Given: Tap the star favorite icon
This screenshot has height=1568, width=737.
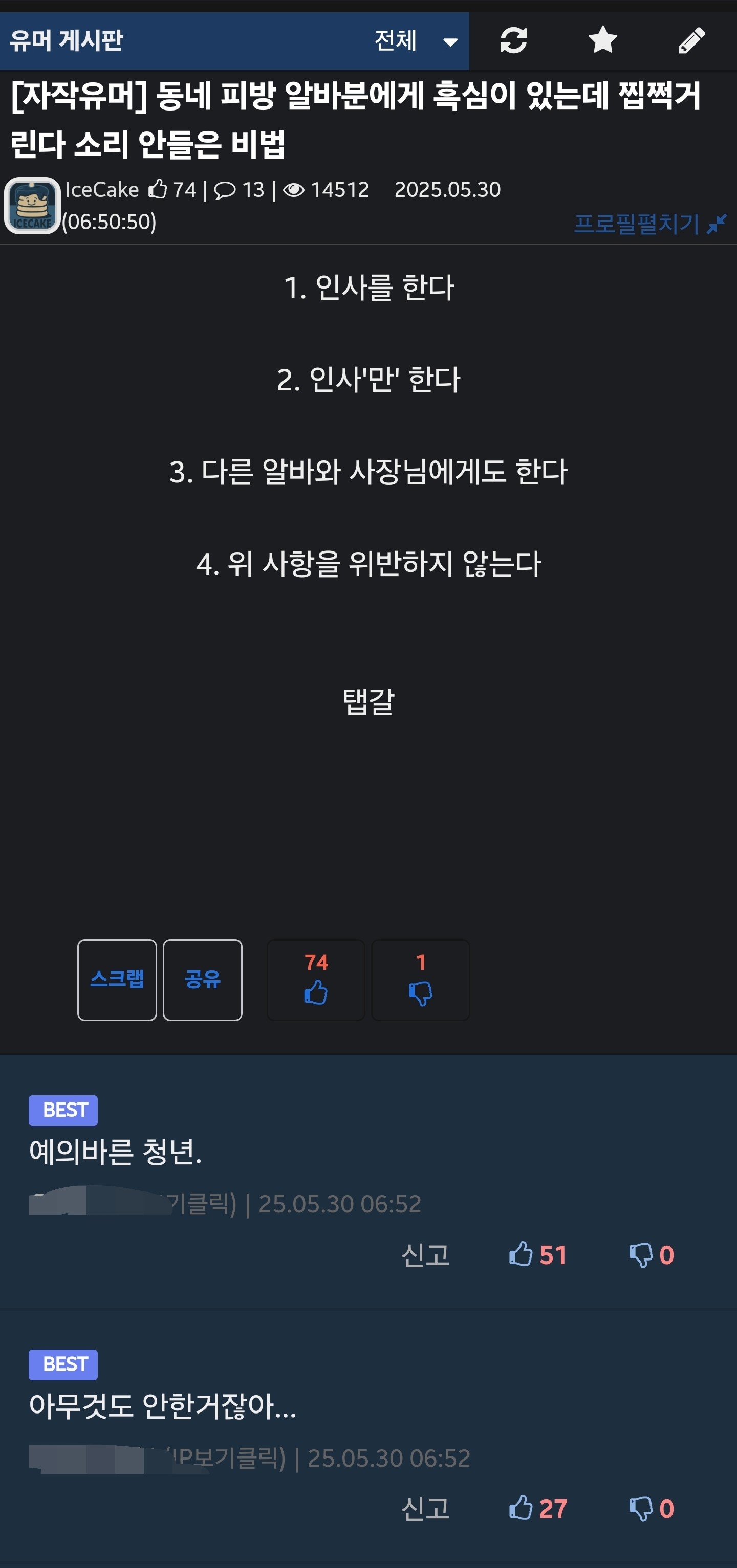Looking at the screenshot, I should tap(603, 40).
